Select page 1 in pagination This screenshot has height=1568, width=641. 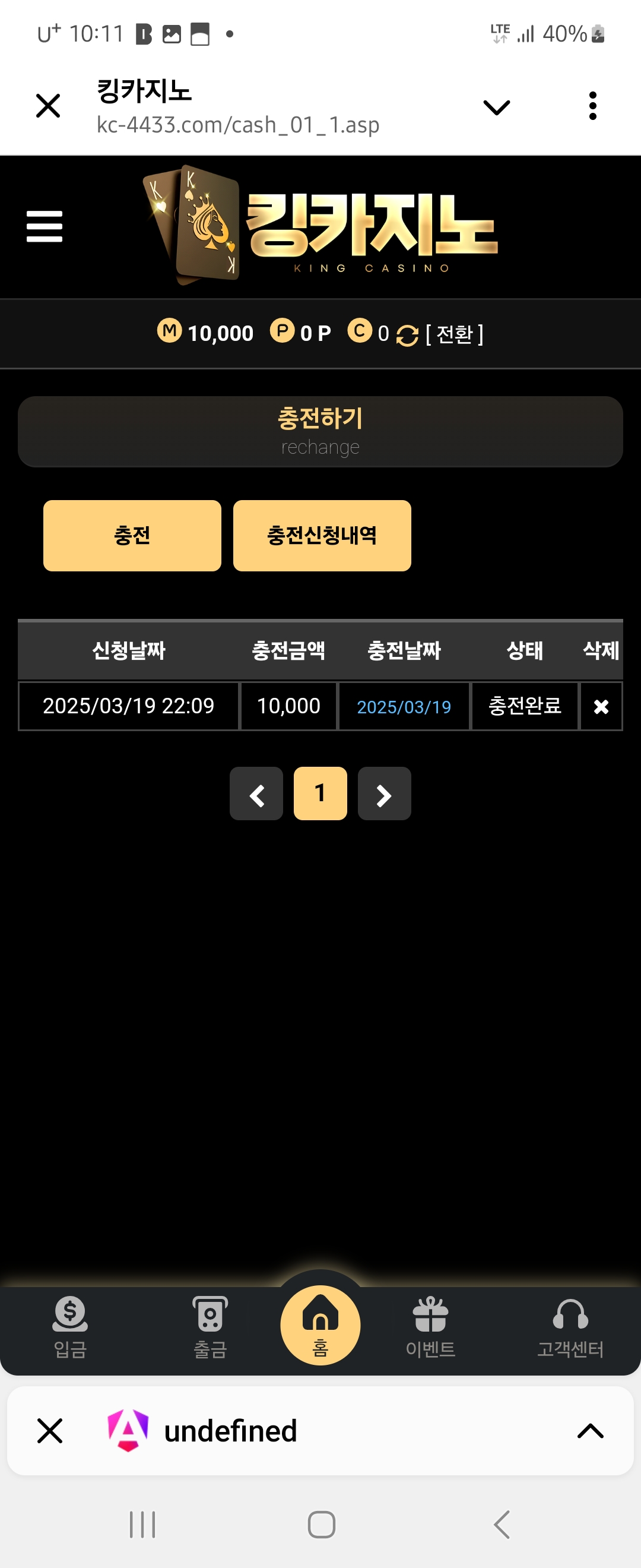pos(320,794)
